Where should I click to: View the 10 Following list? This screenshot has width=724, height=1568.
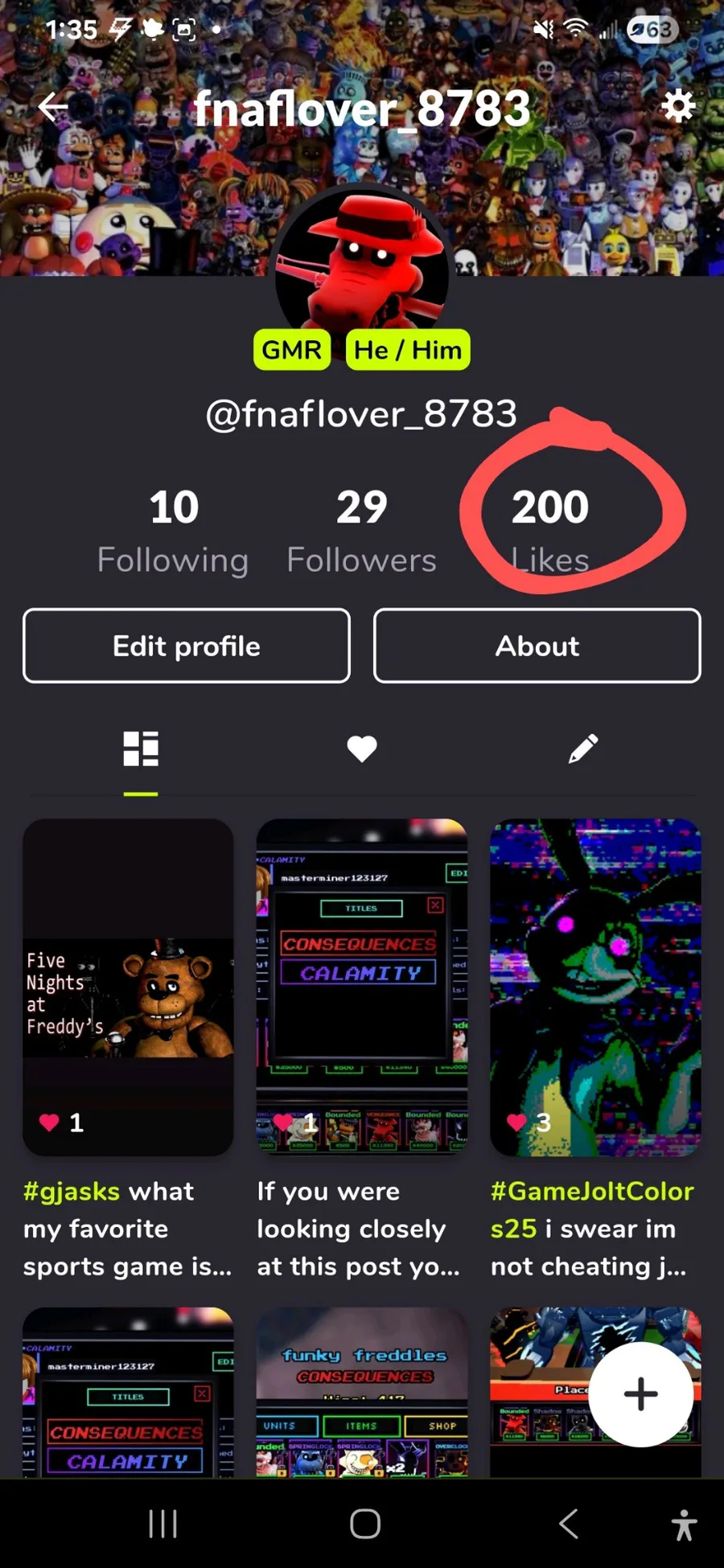point(173,531)
